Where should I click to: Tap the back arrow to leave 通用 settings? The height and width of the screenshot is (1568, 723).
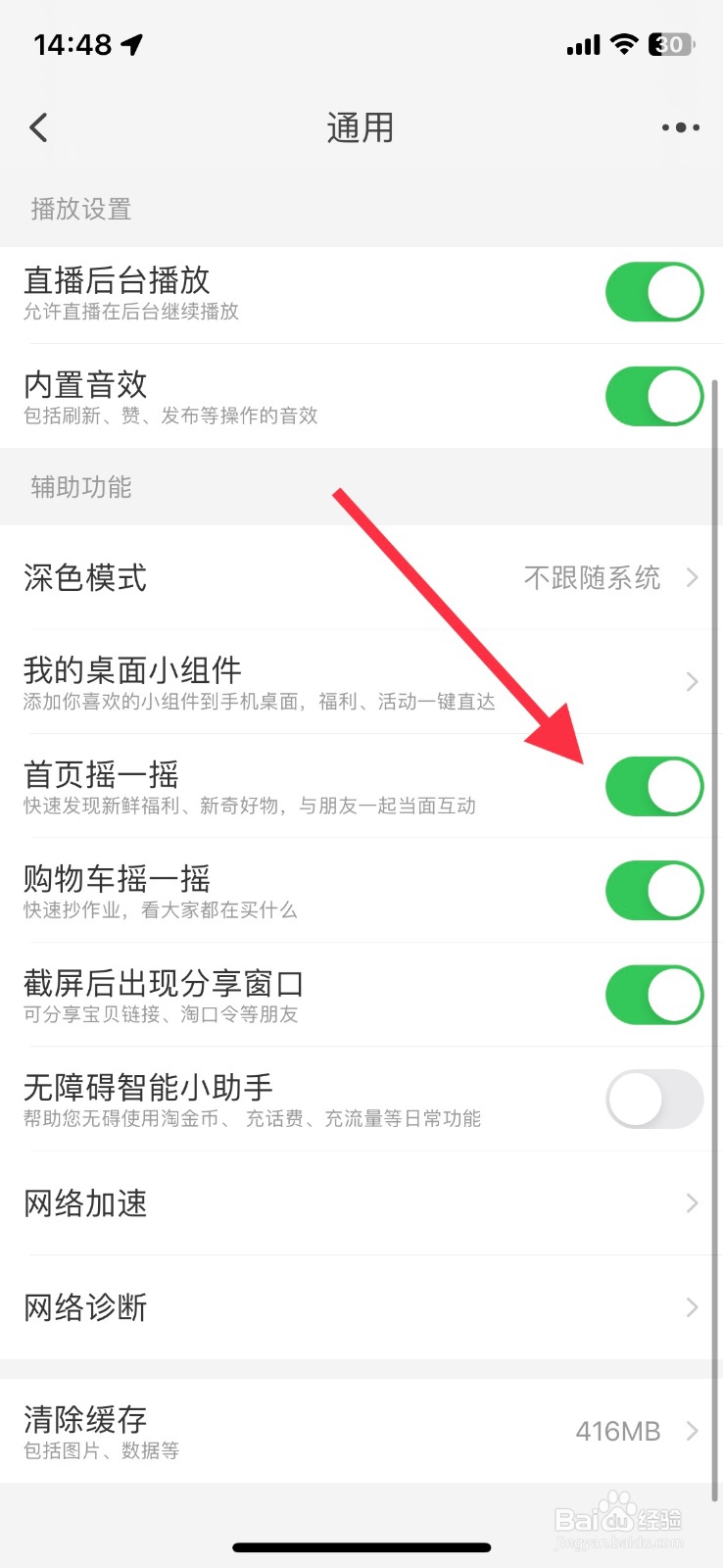coord(38,127)
